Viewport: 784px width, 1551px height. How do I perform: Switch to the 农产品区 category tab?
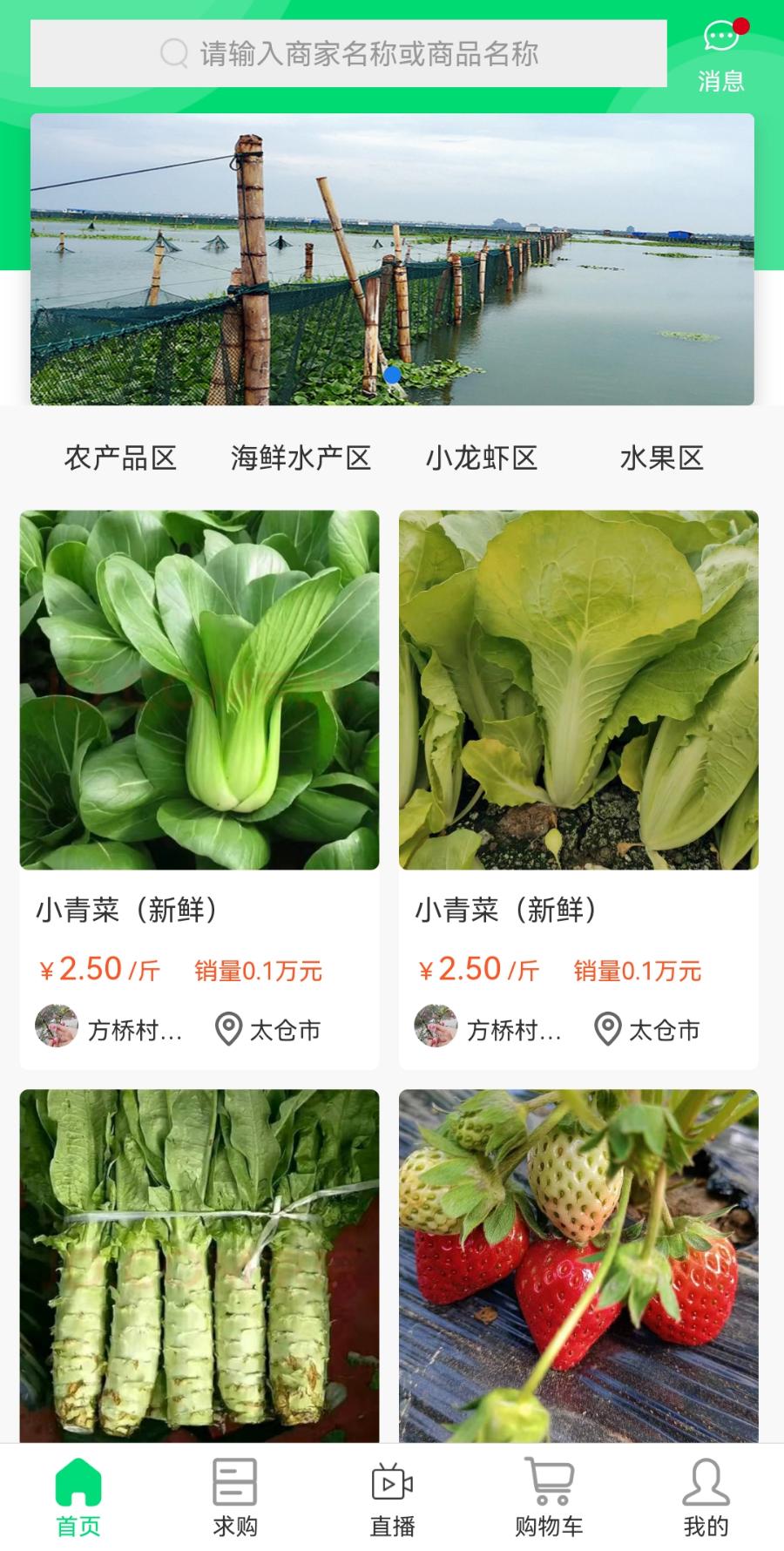pyautogui.click(x=118, y=457)
